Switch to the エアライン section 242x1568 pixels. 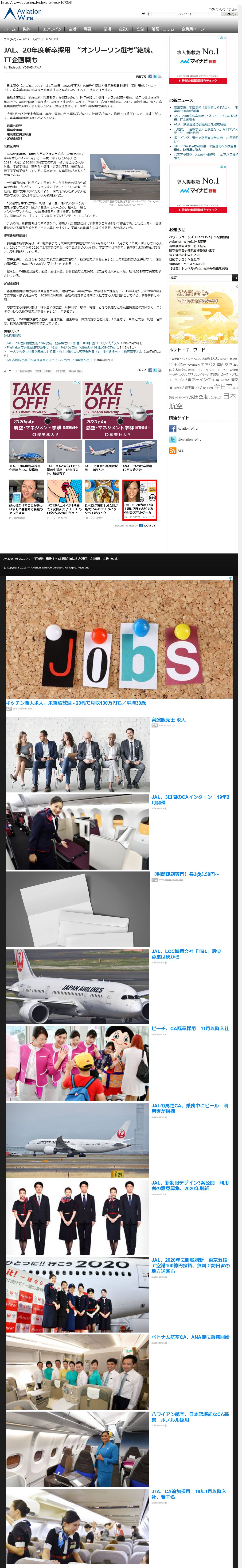click(52, 29)
